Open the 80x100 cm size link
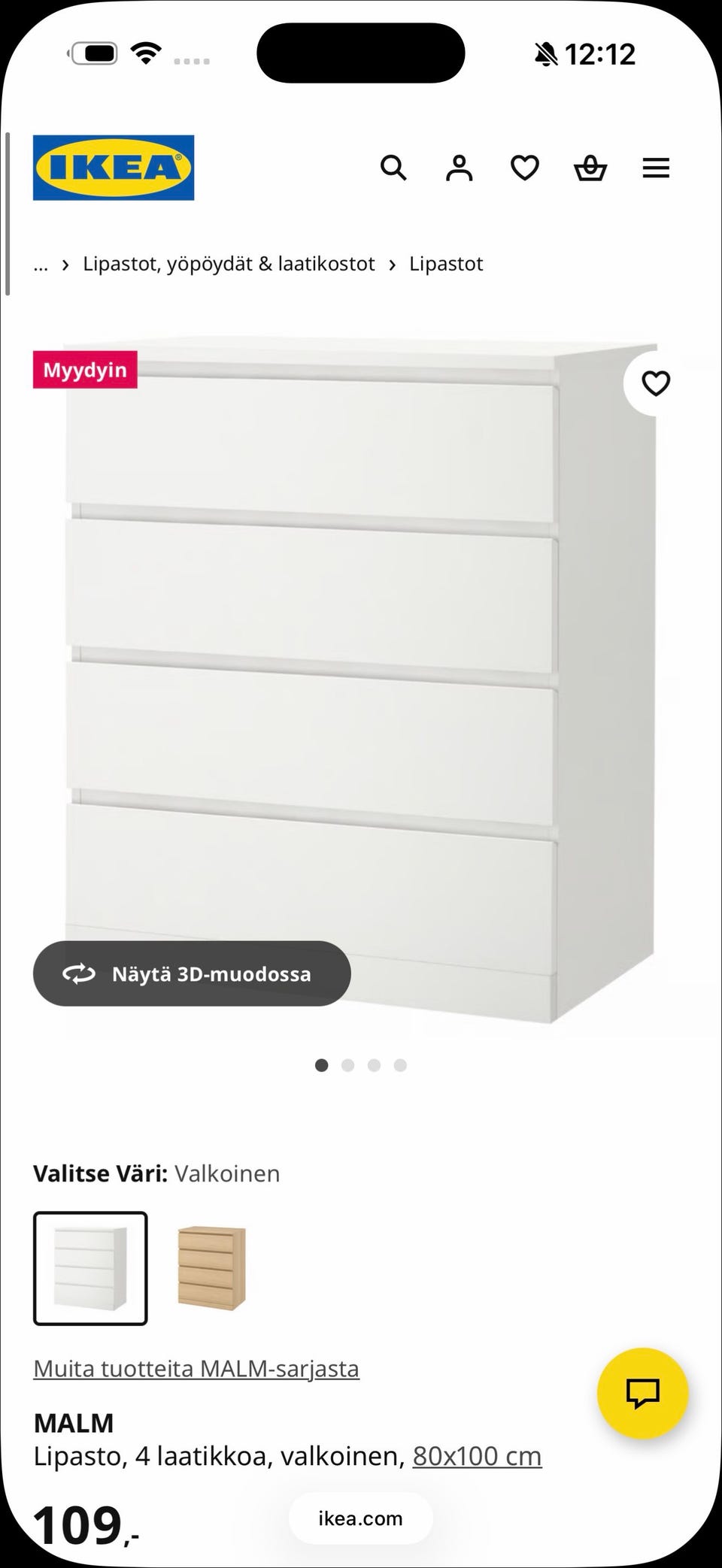Screen dimensions: 722x1568 [477, 1457]
